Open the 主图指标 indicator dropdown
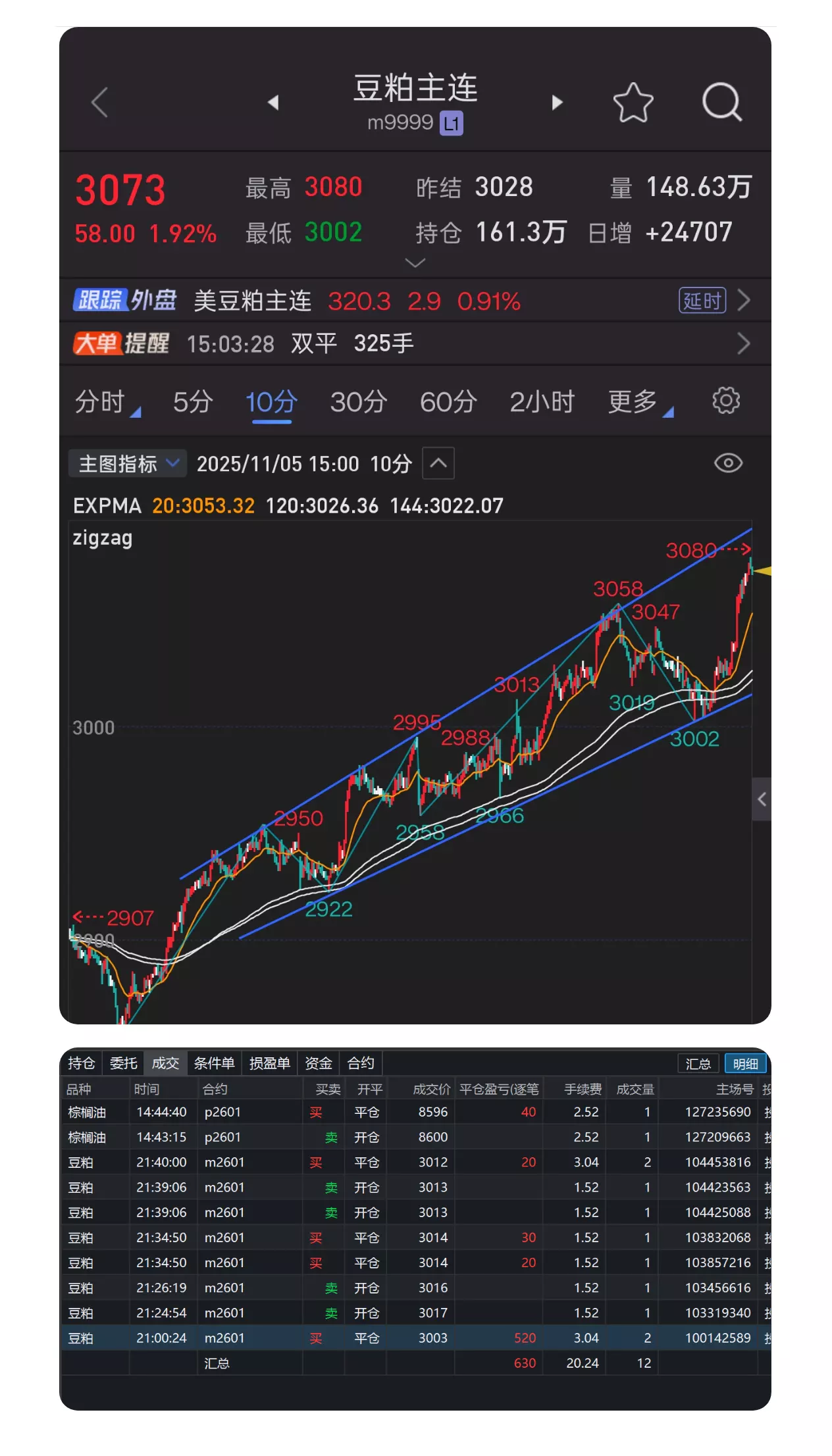 [127, 463]
